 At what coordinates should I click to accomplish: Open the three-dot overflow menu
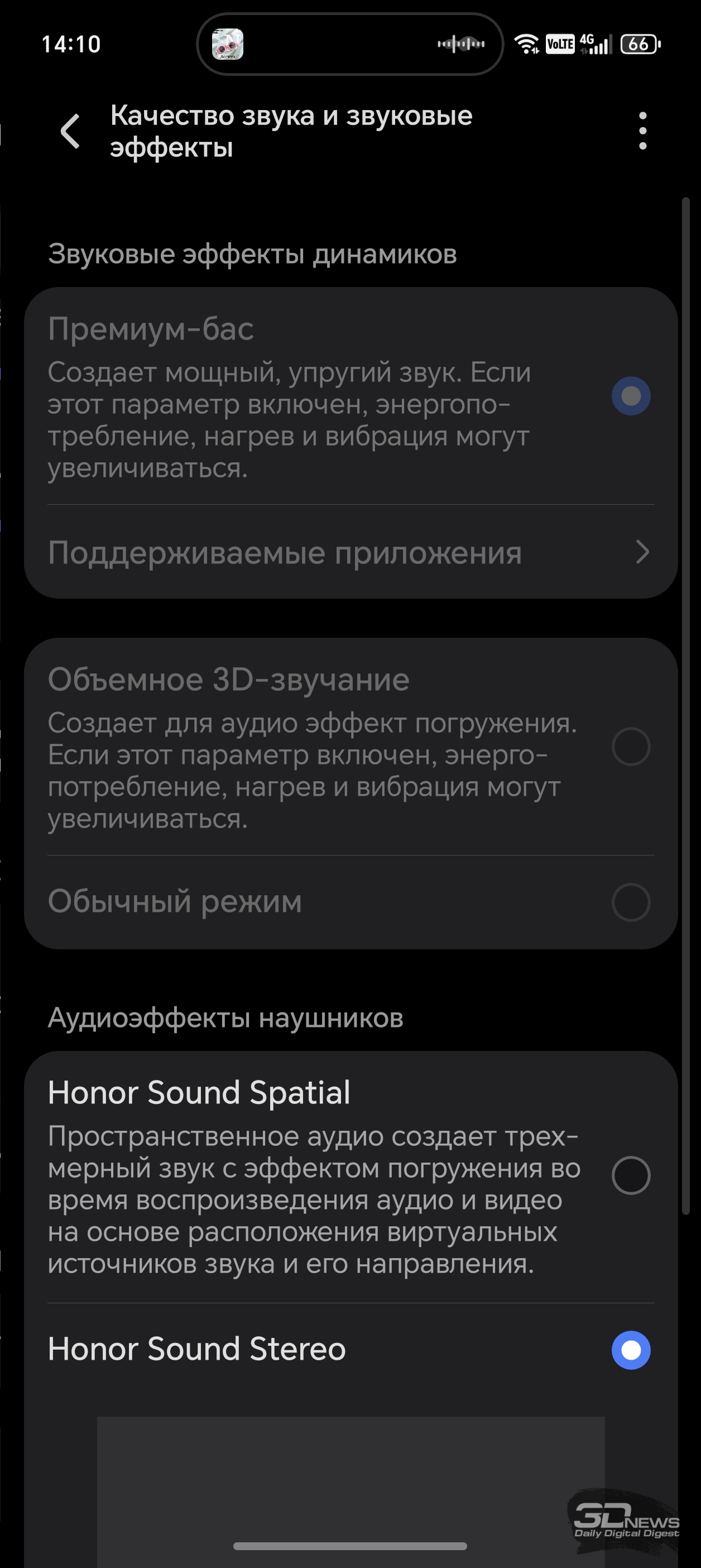642,131
